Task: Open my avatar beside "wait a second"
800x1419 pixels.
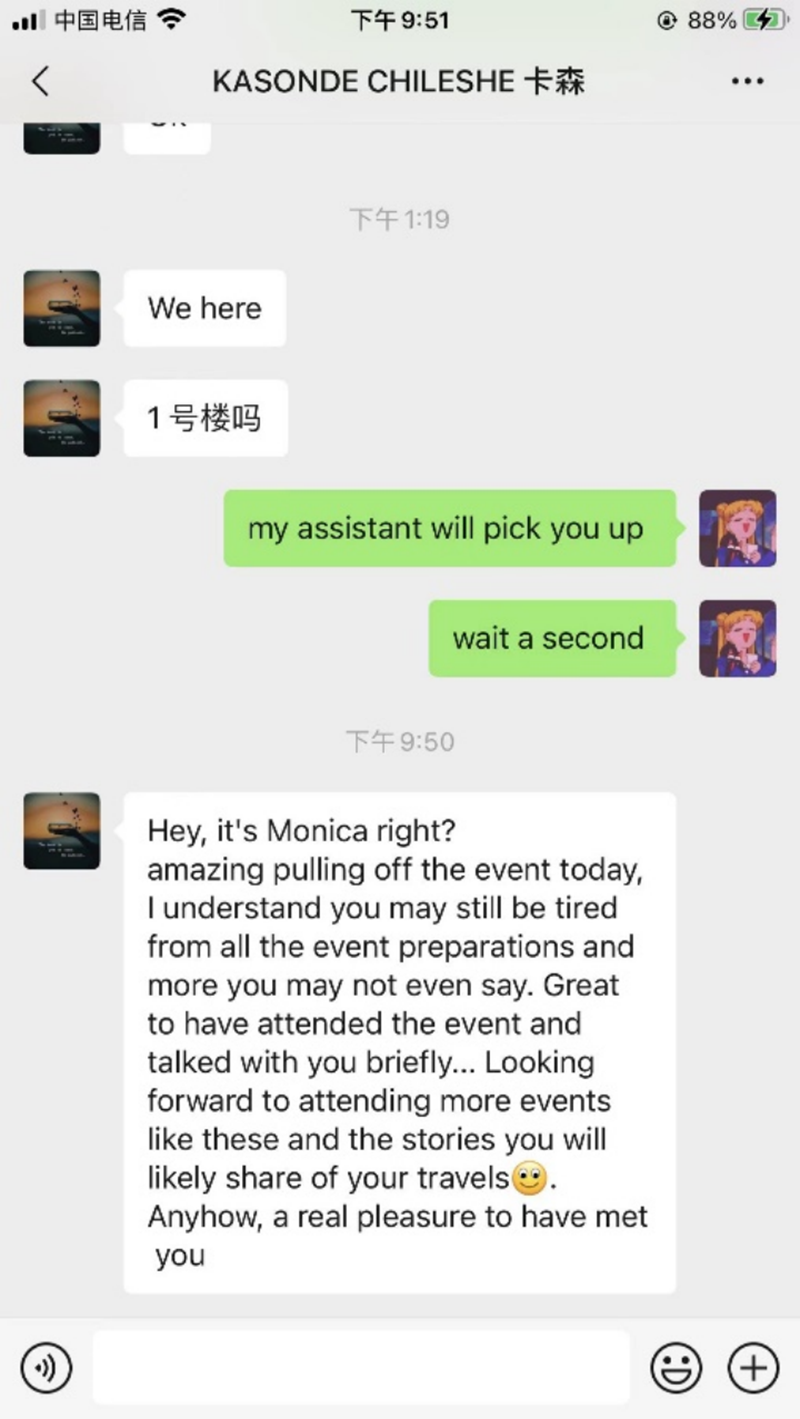Action: [737, 638]
